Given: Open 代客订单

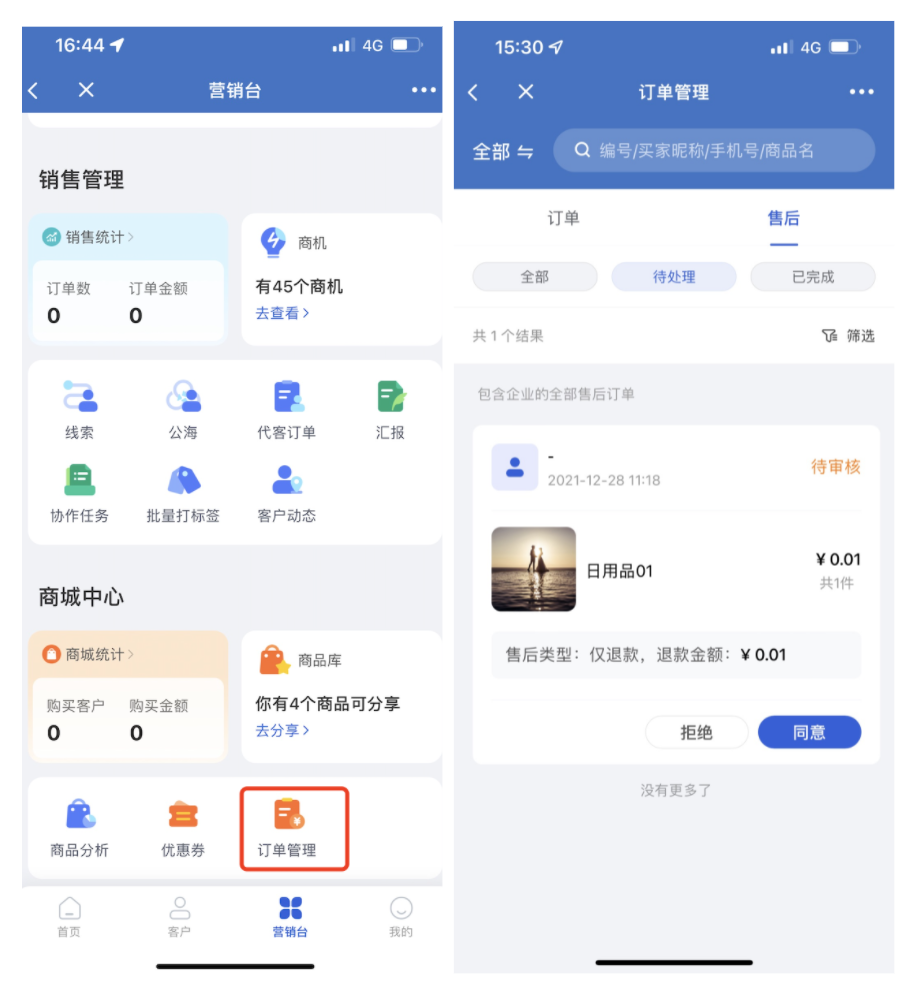Looking at the screenshot, I should (x=287, y=410).
